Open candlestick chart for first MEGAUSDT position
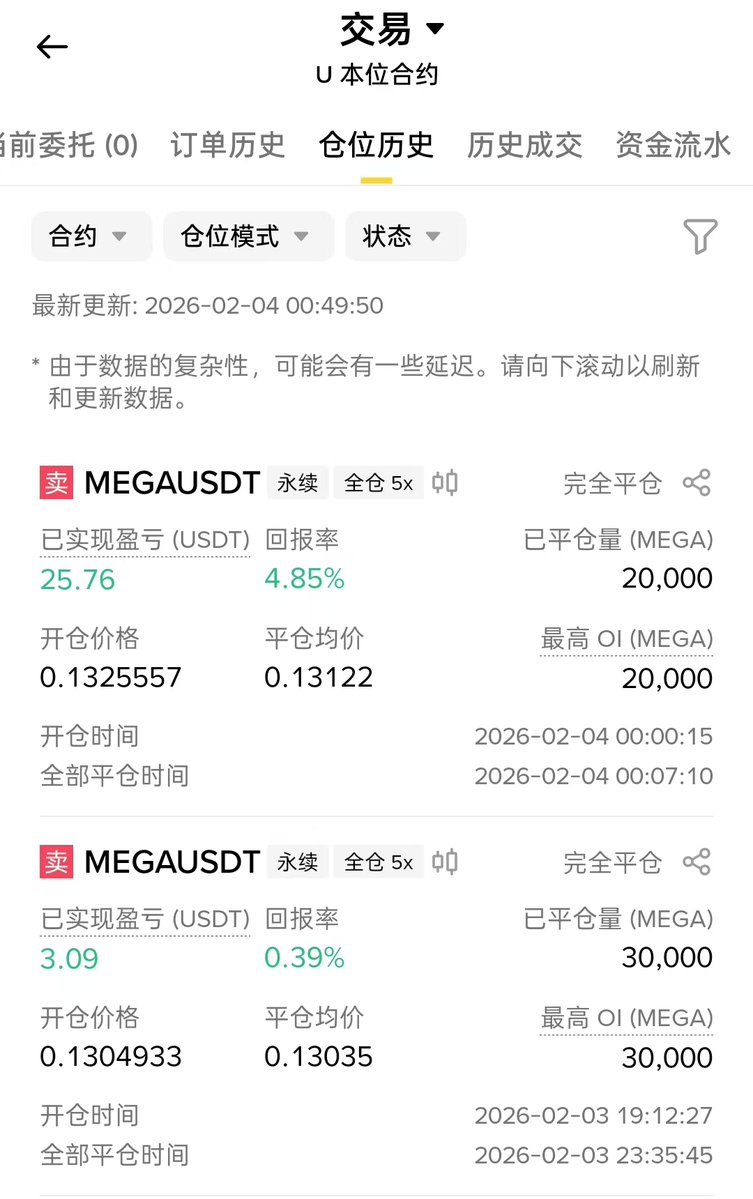 (444, 482)
